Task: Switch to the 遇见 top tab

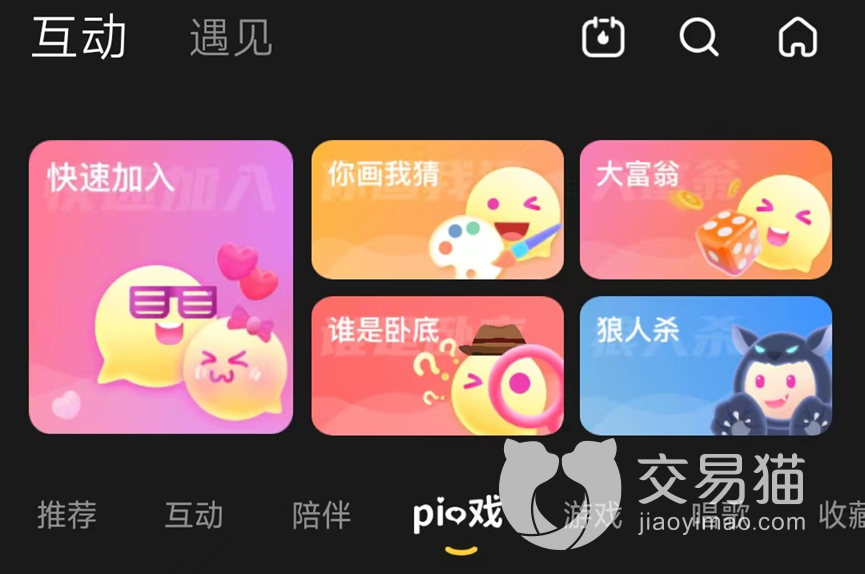Action: click(x=231, y=39)
